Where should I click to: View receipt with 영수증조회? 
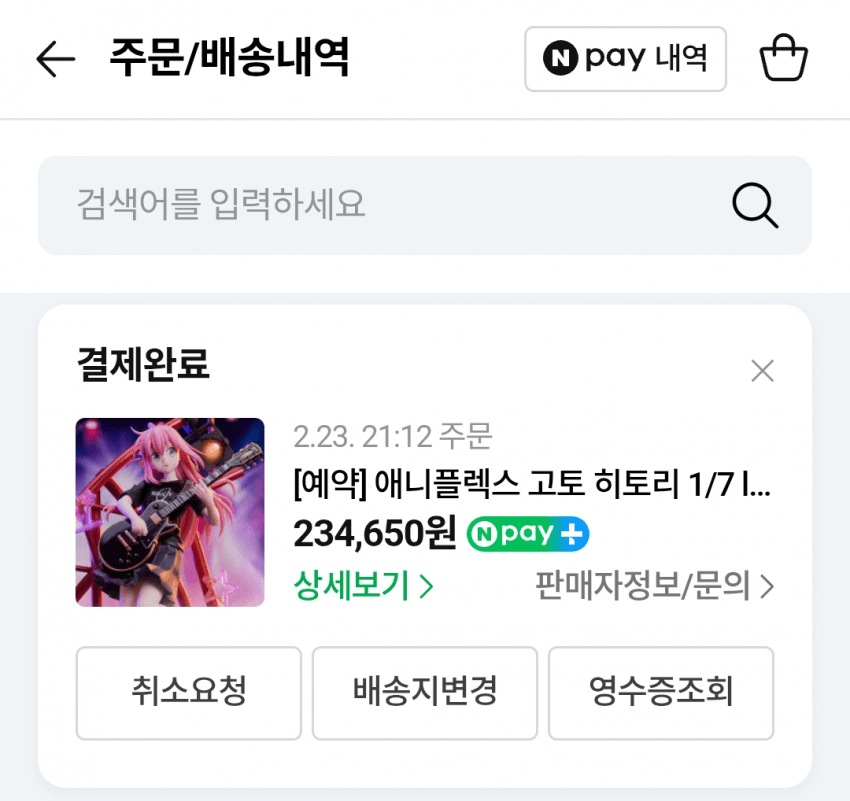pos(661,692)
